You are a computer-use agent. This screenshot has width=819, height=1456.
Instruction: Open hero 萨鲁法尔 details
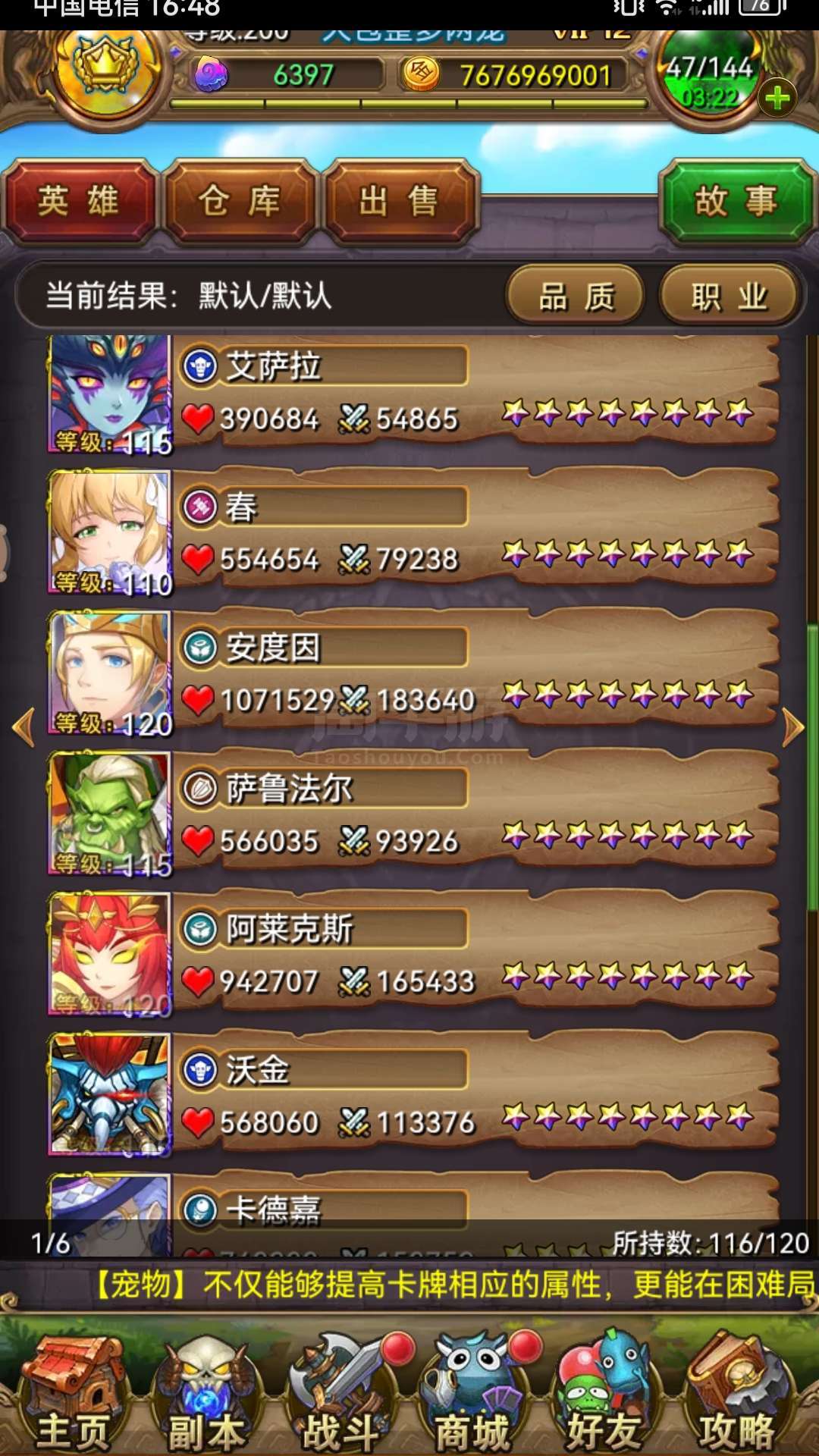pos(409,816)
